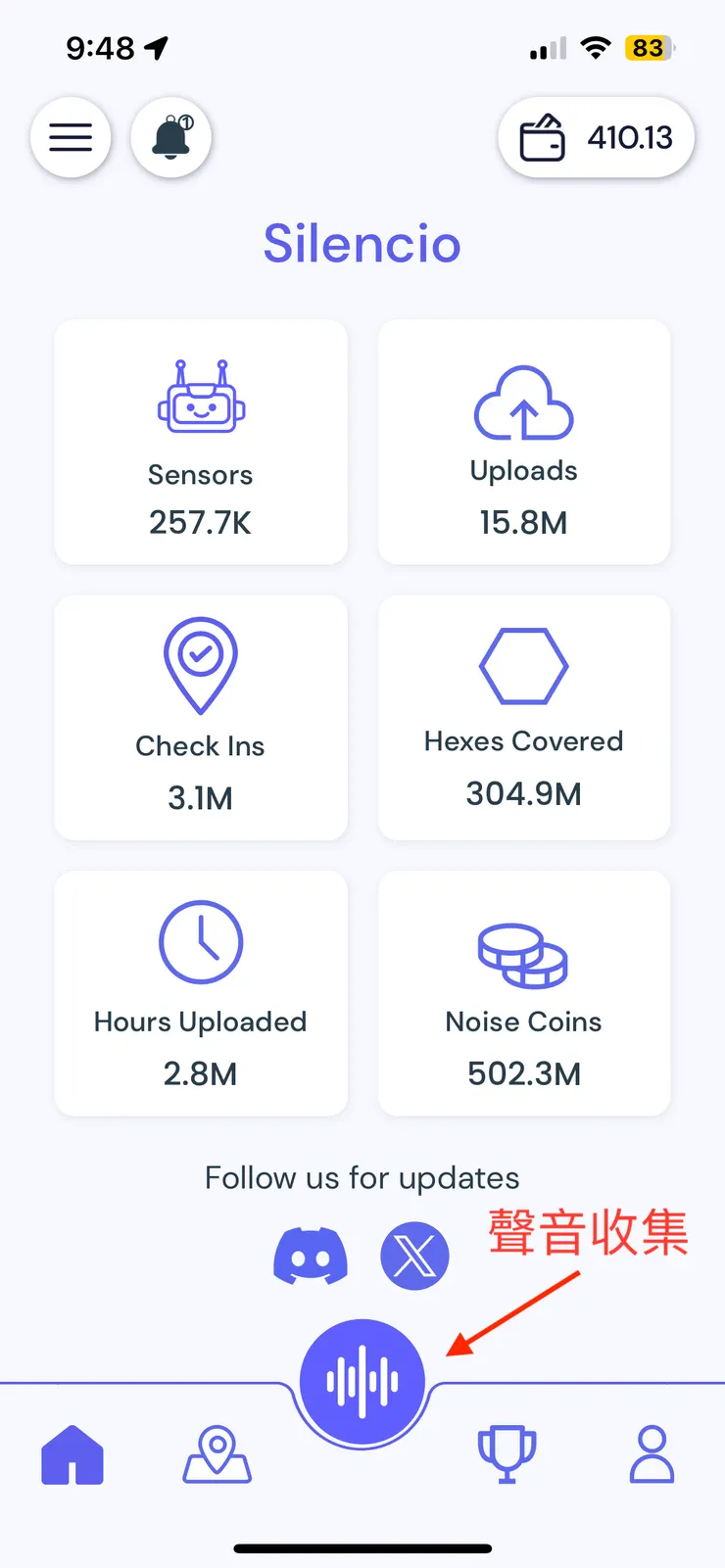Image resolution: width=725 pixels, height=1568 pixels.
Task: Open the hamburger menu
Action: [x=71, y=138]
